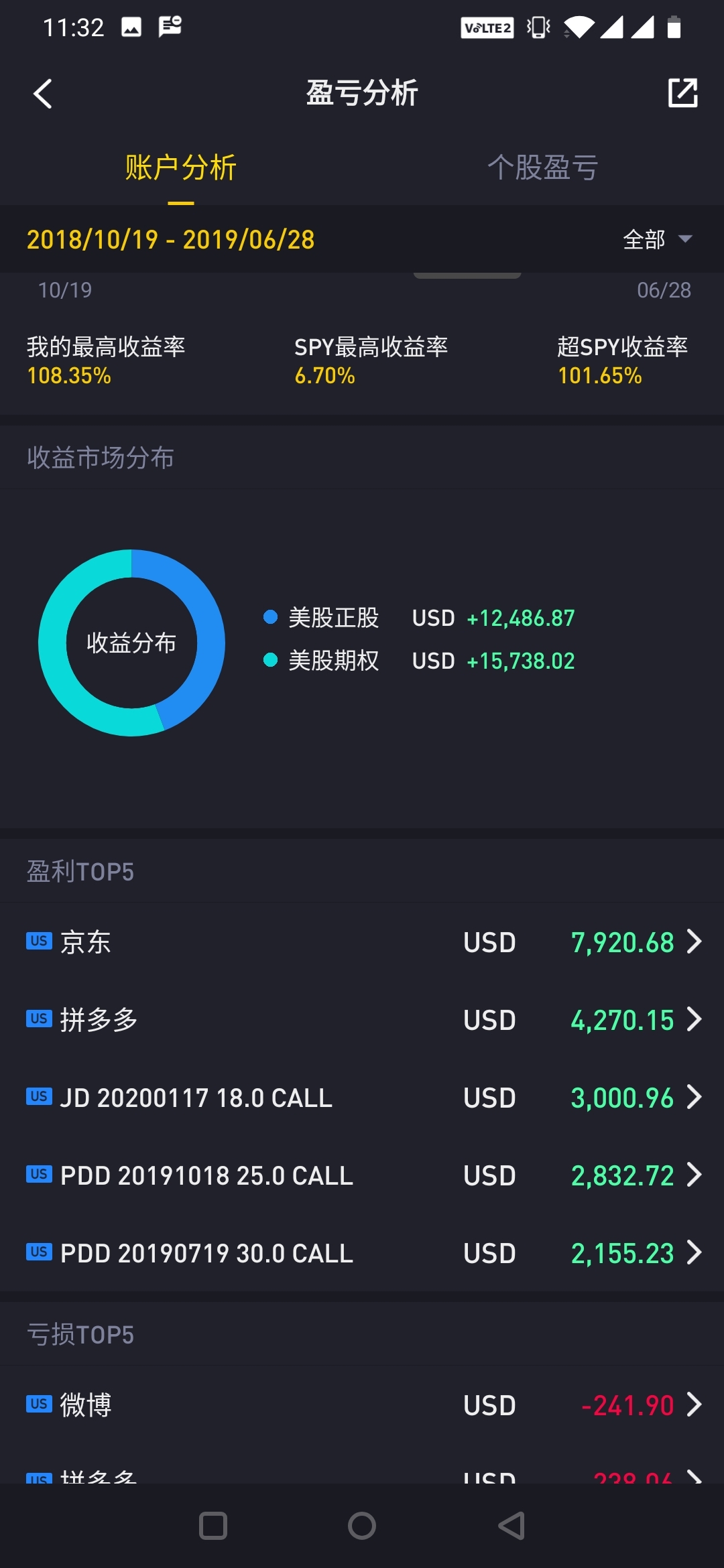
Task: Share the profit analysis via the top-right icon
Action: tap(682, 92)
